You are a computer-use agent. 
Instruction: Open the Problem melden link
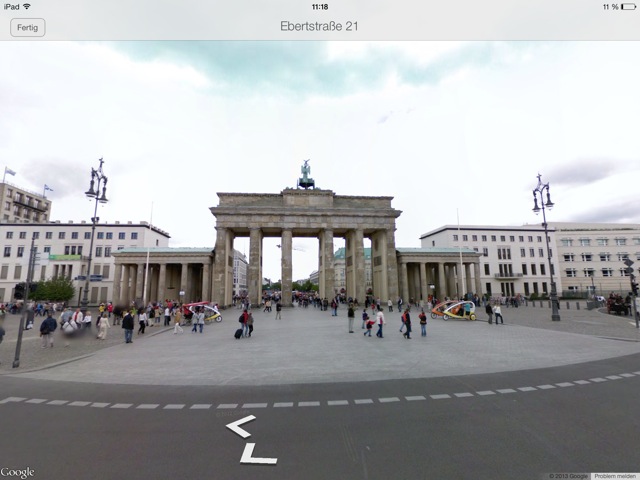point(614,476)
